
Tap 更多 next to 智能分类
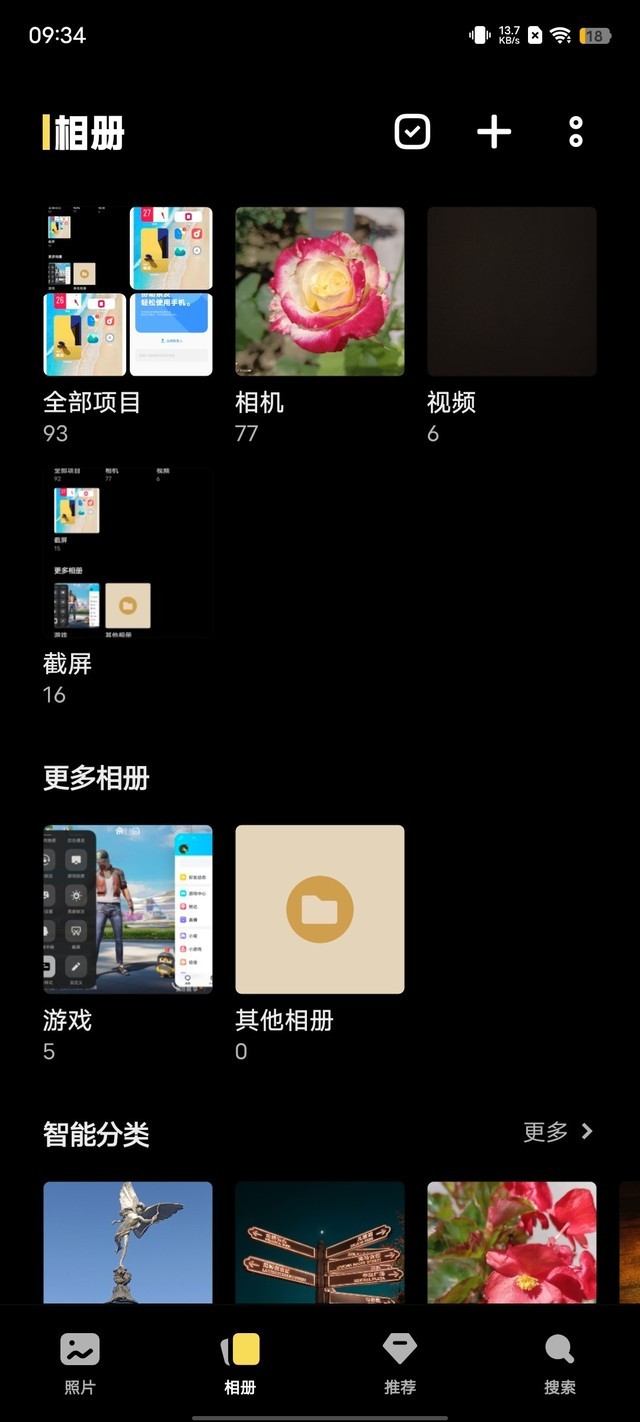pyautogui.click(x=558, y=1132)
